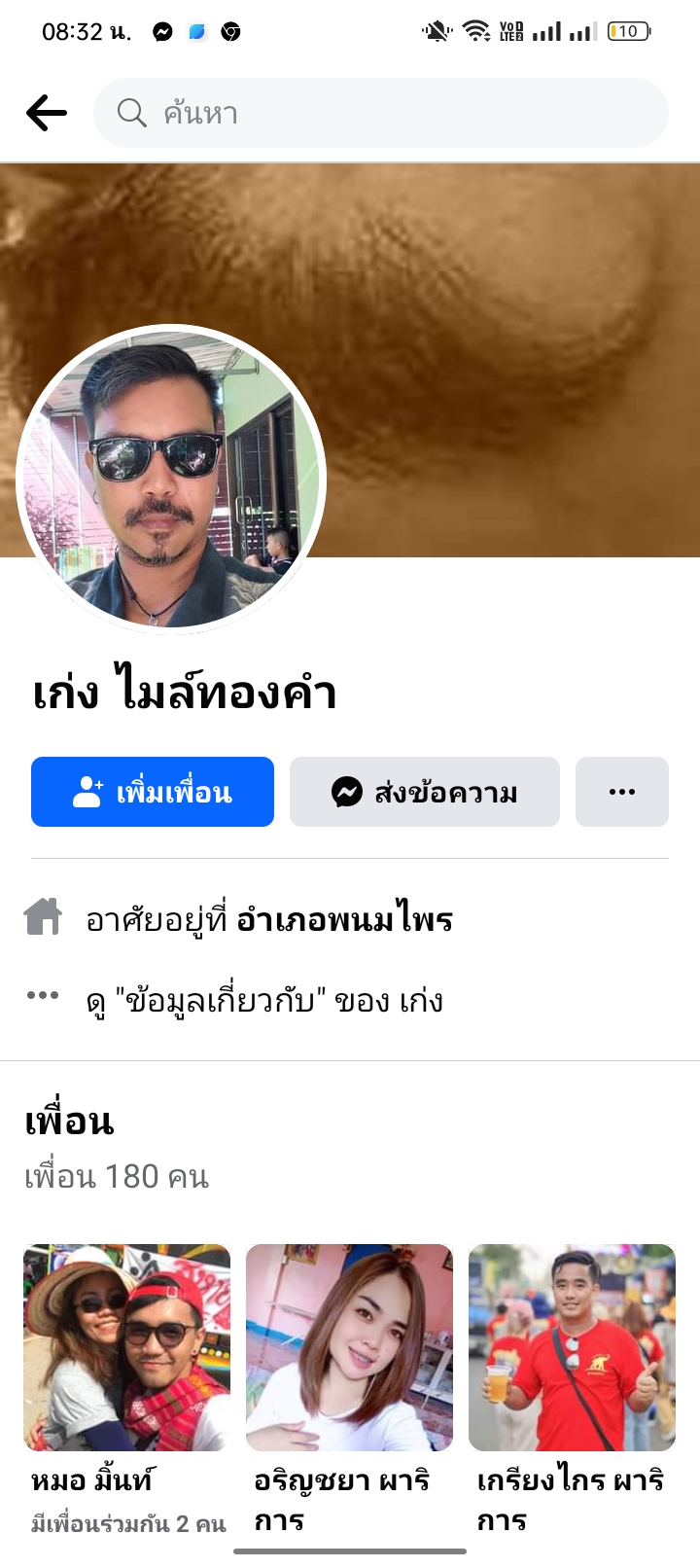Go back using the top arrow
This screenshot has width=700, height=1568.
pyautogui.click(x=46, y=113)
